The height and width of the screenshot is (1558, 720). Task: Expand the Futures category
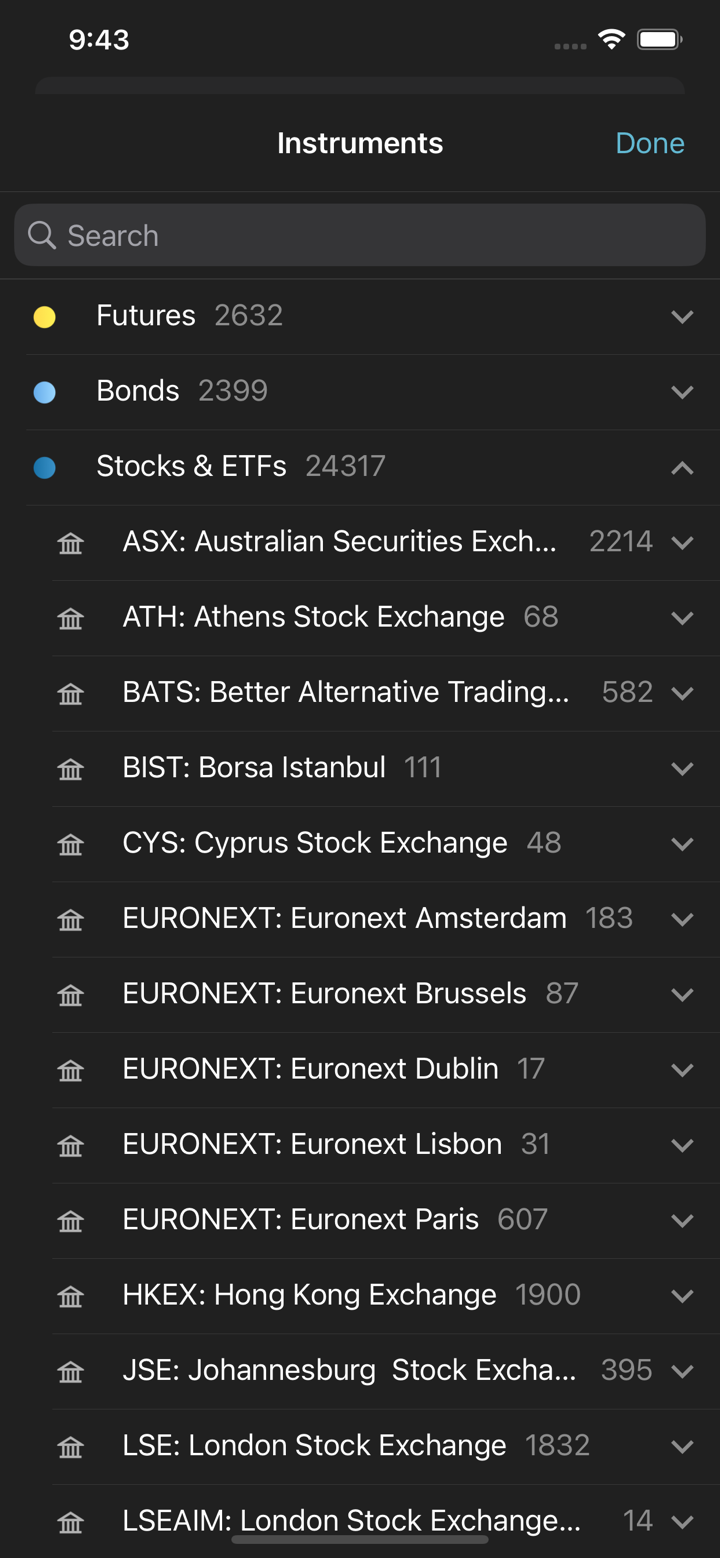click(682, 317)
